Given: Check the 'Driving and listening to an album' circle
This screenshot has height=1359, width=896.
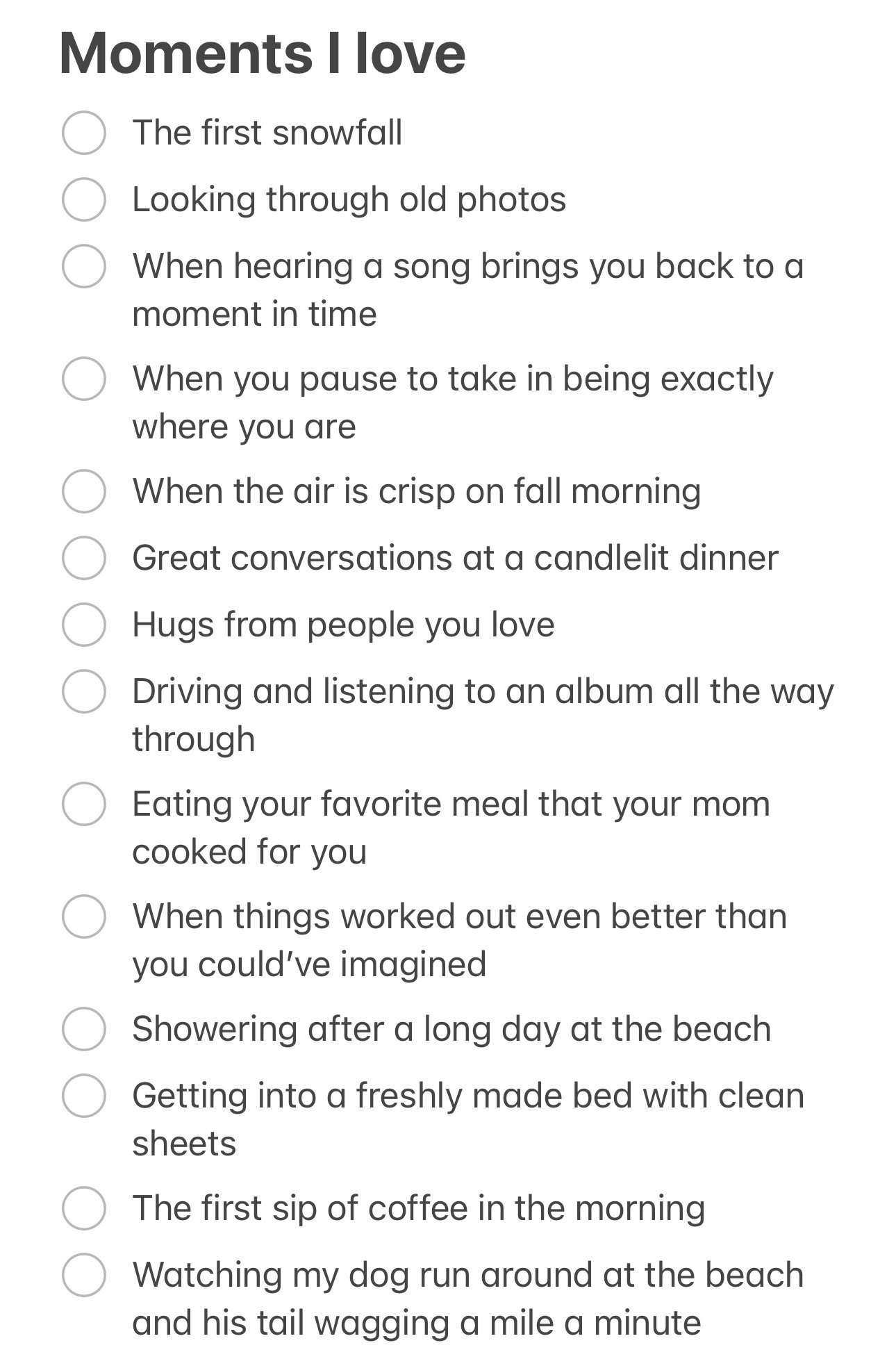Looking at the screenshot, I should click(83, 691).
